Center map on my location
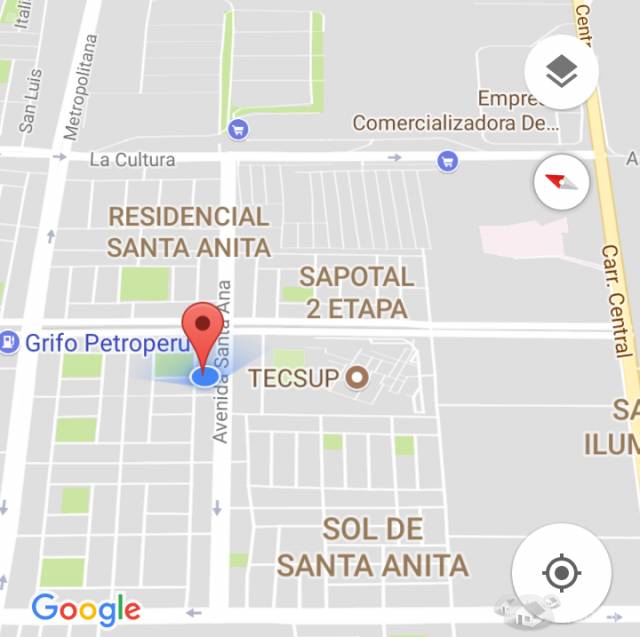 coord(561,573)
